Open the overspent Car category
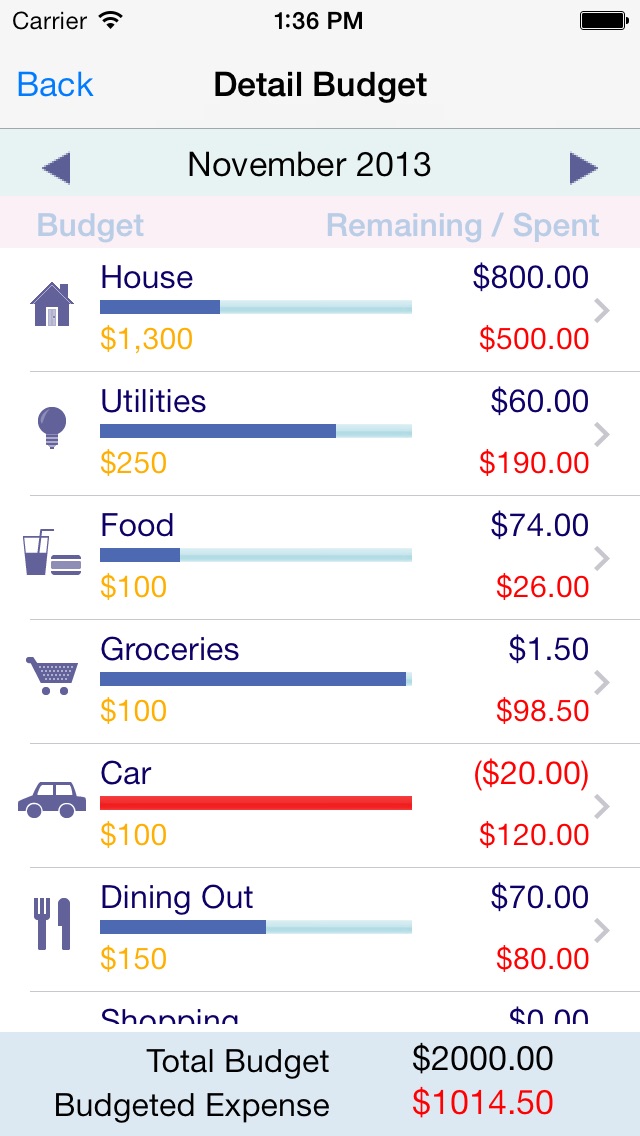The width and height of the screenshot is (640, 1136). tap(320, 806)
